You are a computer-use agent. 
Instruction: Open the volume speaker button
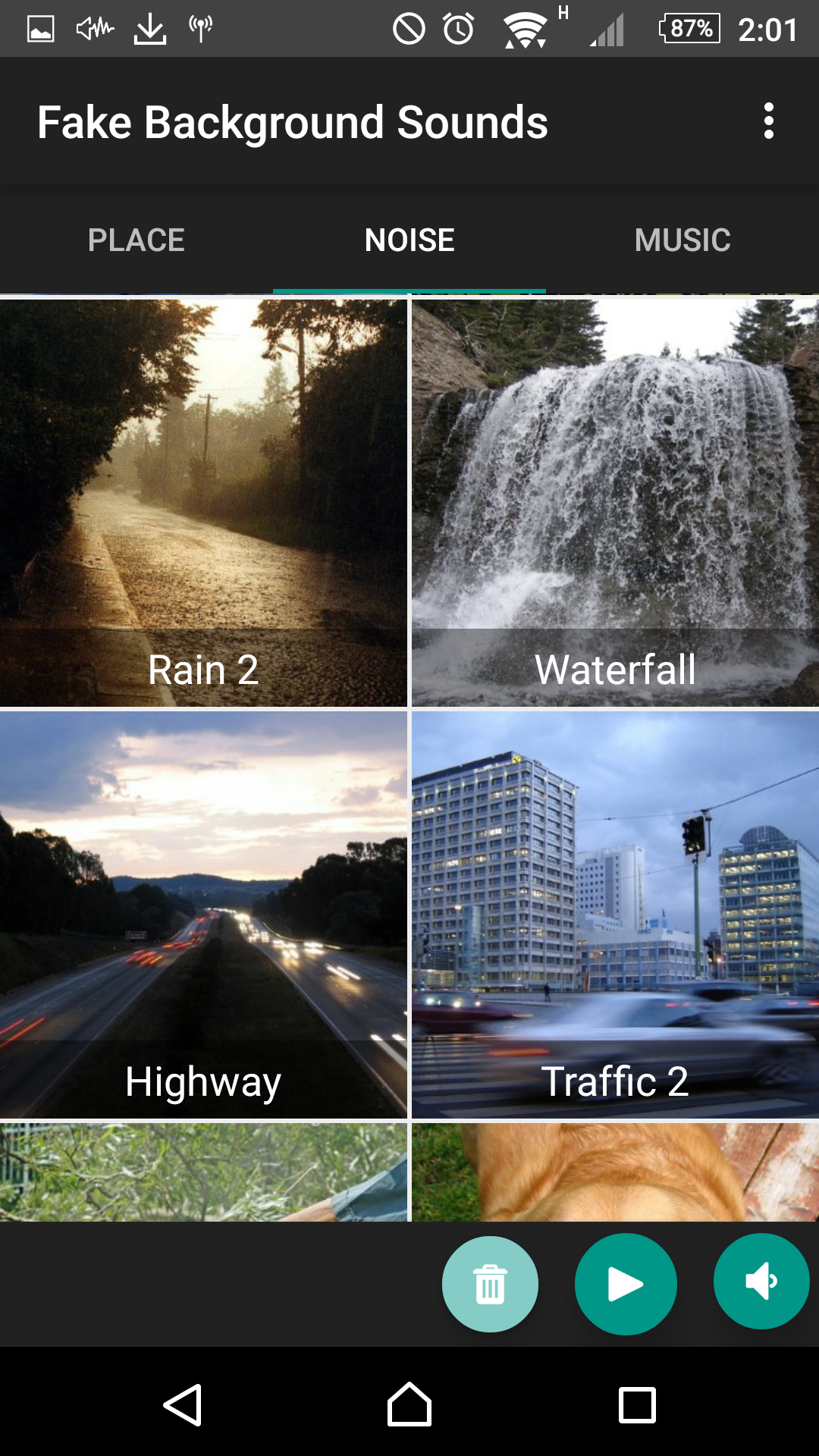pyautogui.click(x=761, y=1282)
